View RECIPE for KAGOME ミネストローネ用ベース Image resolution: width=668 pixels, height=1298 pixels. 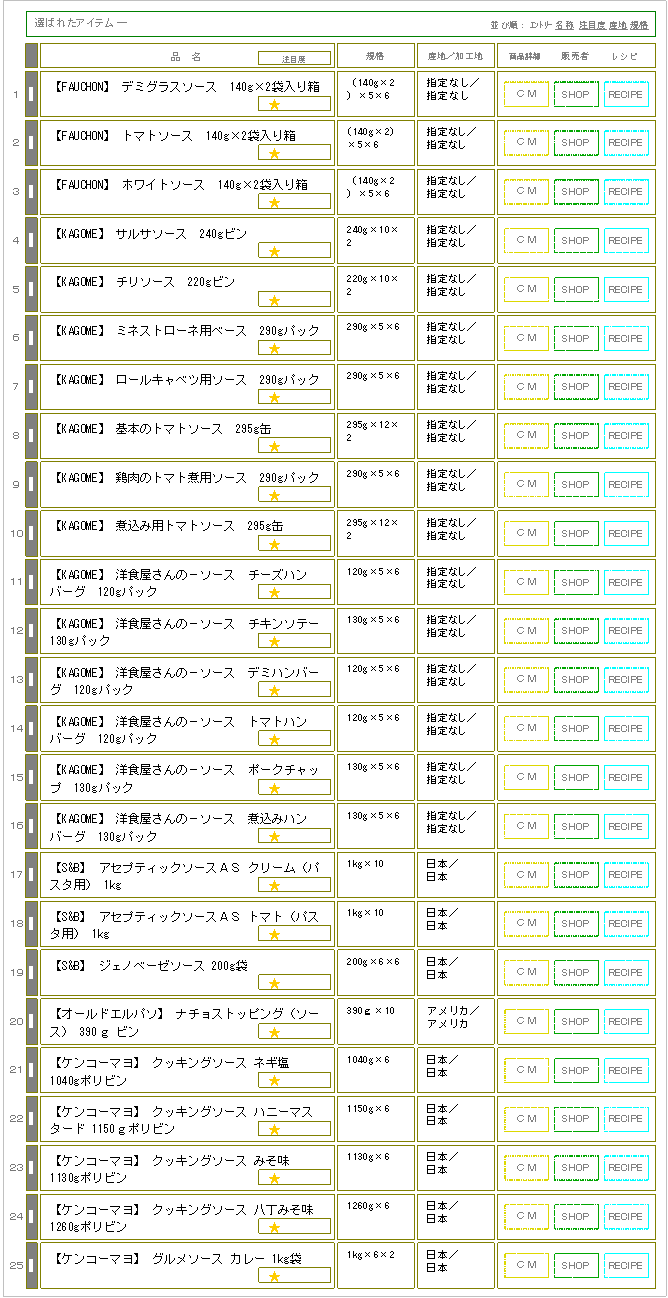click(626, 339)
